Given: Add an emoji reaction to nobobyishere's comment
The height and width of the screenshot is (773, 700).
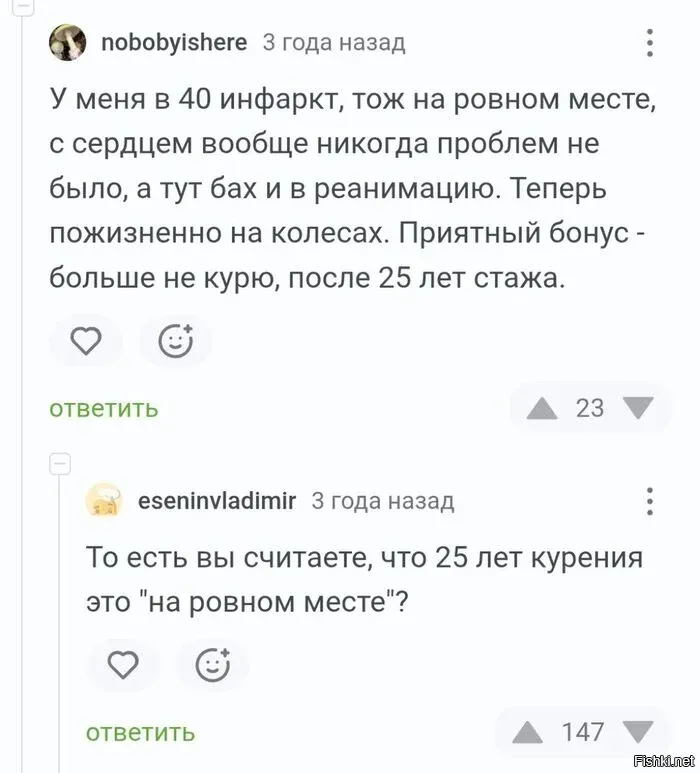Looking at the screenshot, I should [x=176, y=343].
